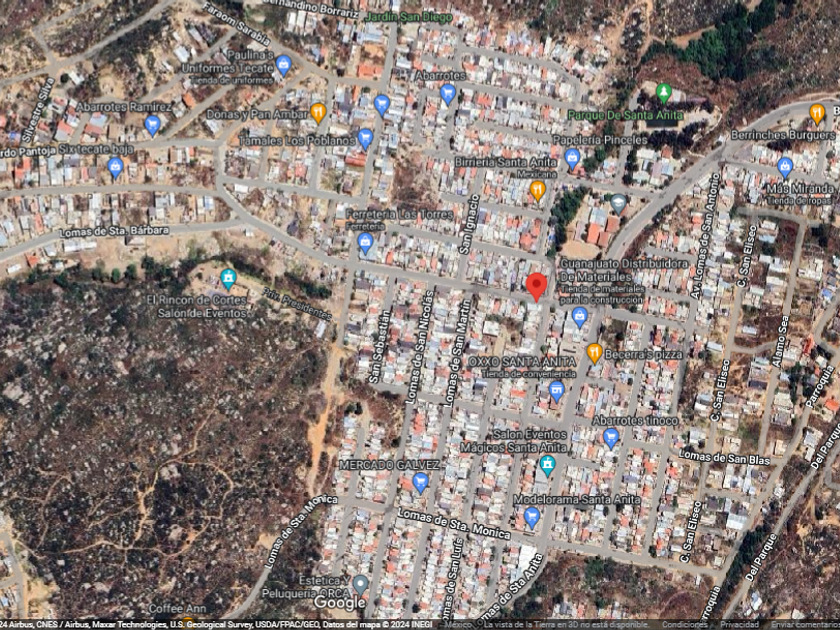Select the Guanajuato Distribuidora De Materiales marker
The image size is (840, 630).
(579, 317)
